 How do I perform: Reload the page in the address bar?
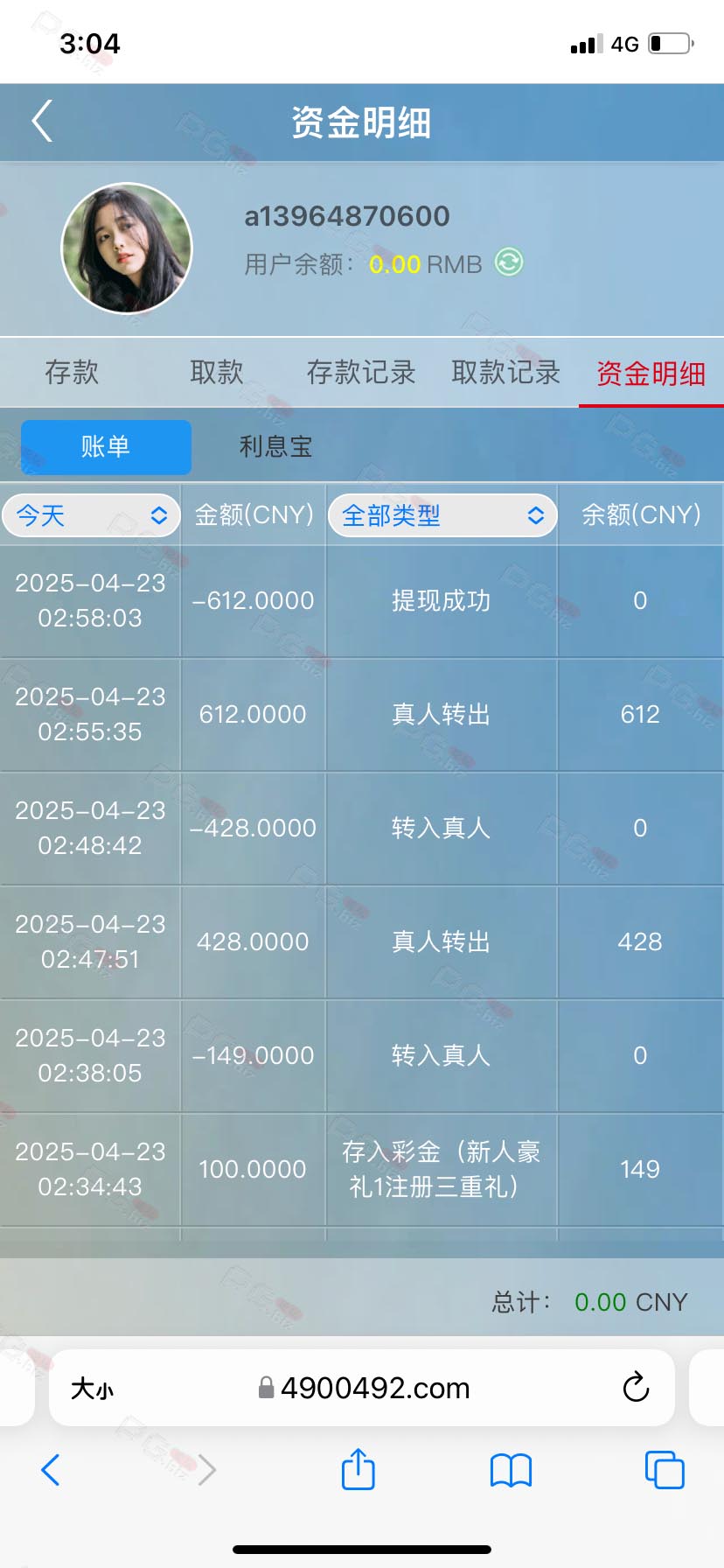click(636, 1387)
